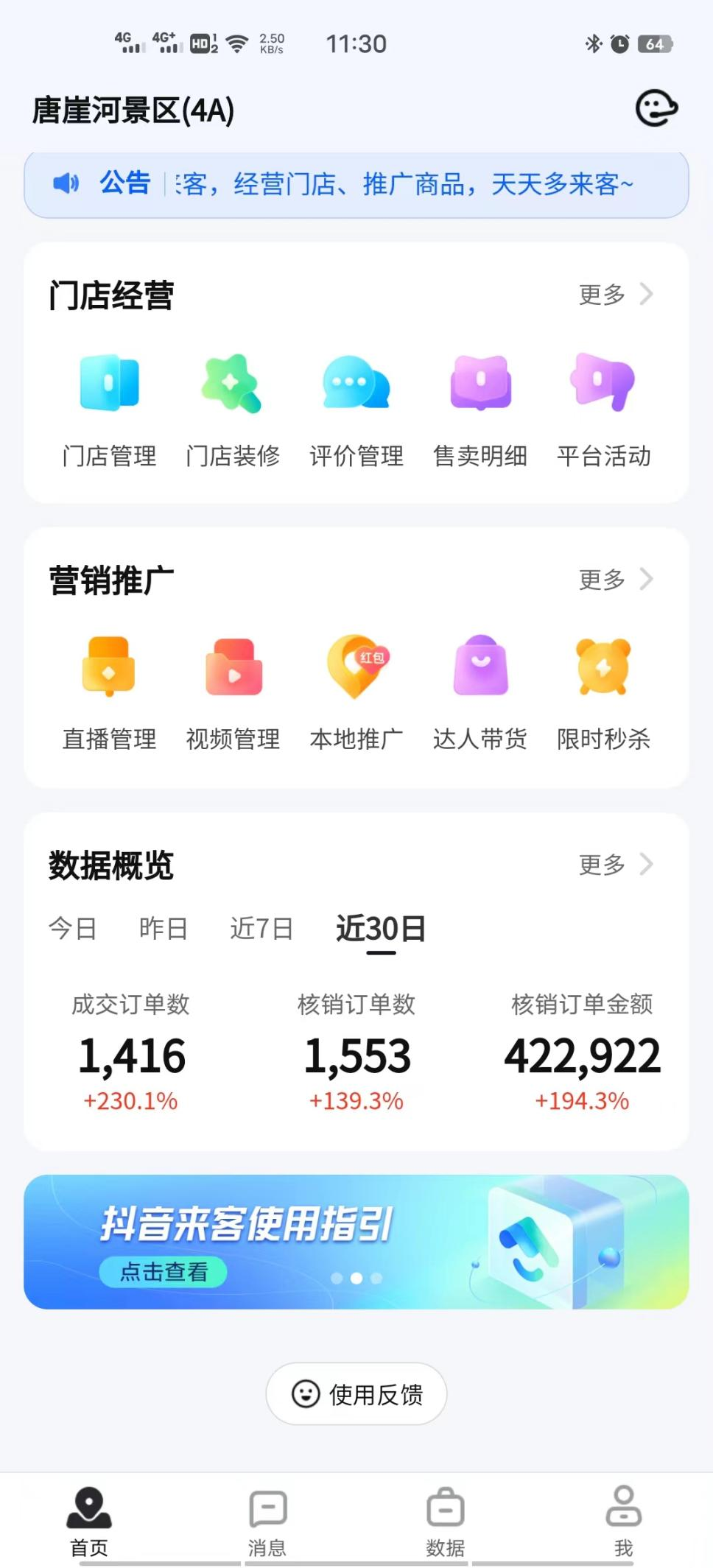Tap the 使用反馈 button

click(356, 1393)
